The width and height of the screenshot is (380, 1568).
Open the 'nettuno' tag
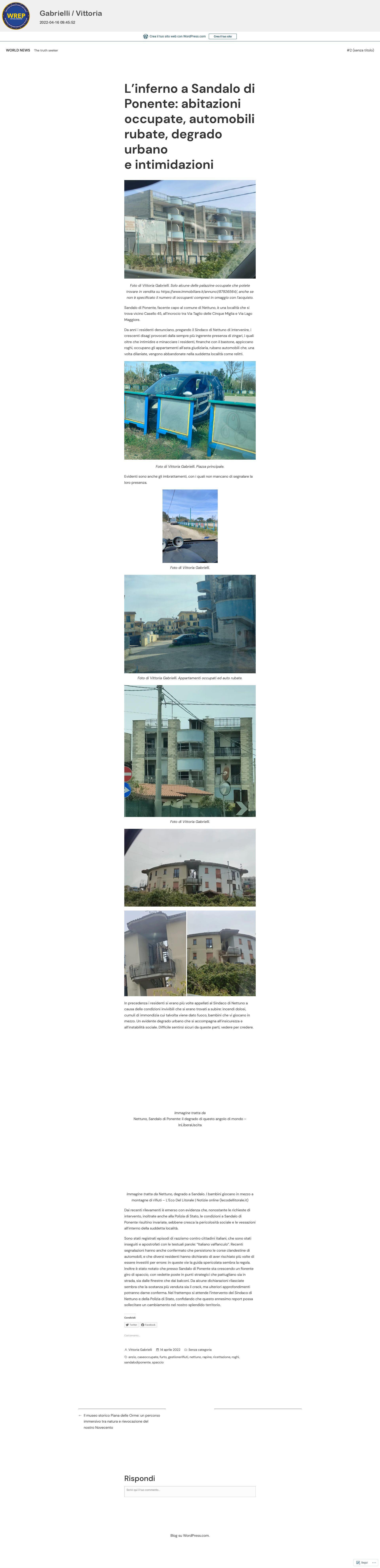[195, 1357]
